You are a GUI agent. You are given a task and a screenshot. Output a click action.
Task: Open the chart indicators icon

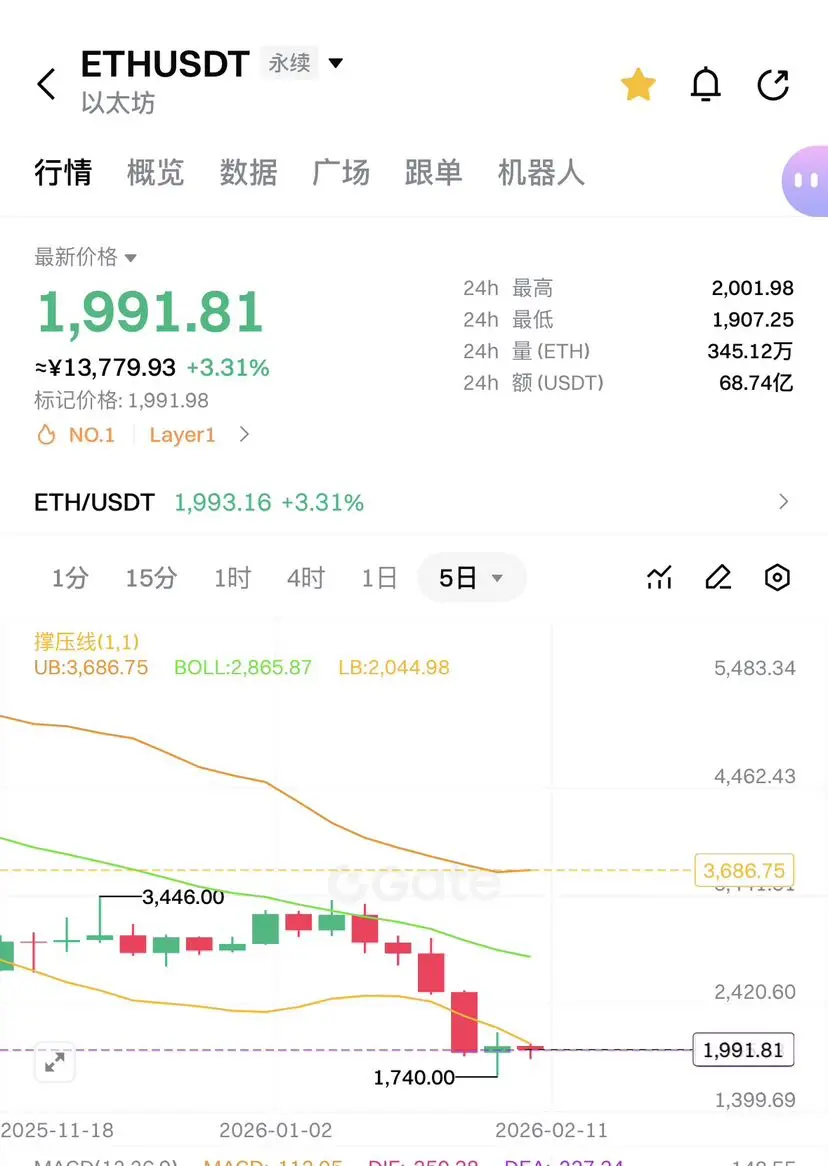pos(659,577)
